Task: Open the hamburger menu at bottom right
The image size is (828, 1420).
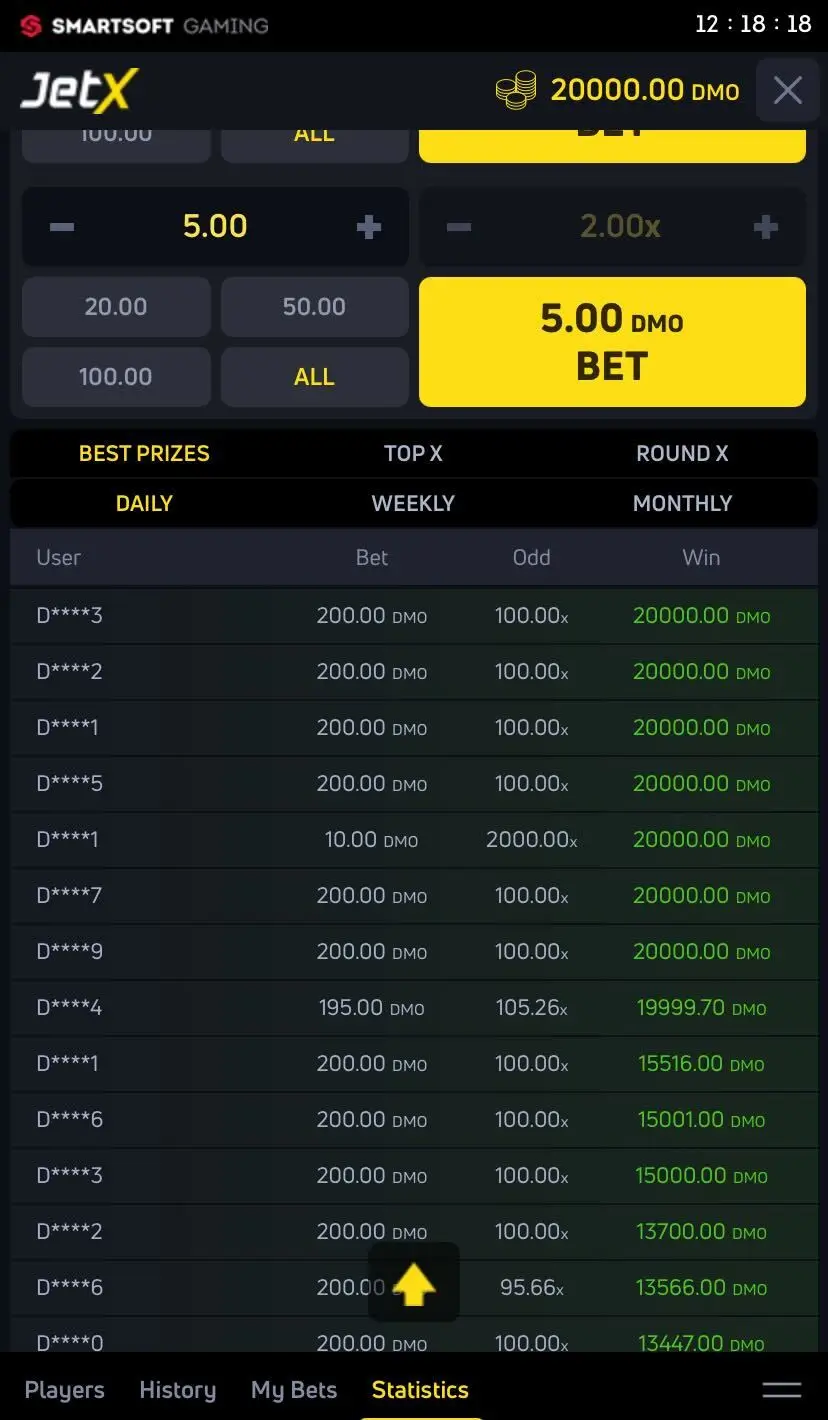Action: (x=782, y=1389)
